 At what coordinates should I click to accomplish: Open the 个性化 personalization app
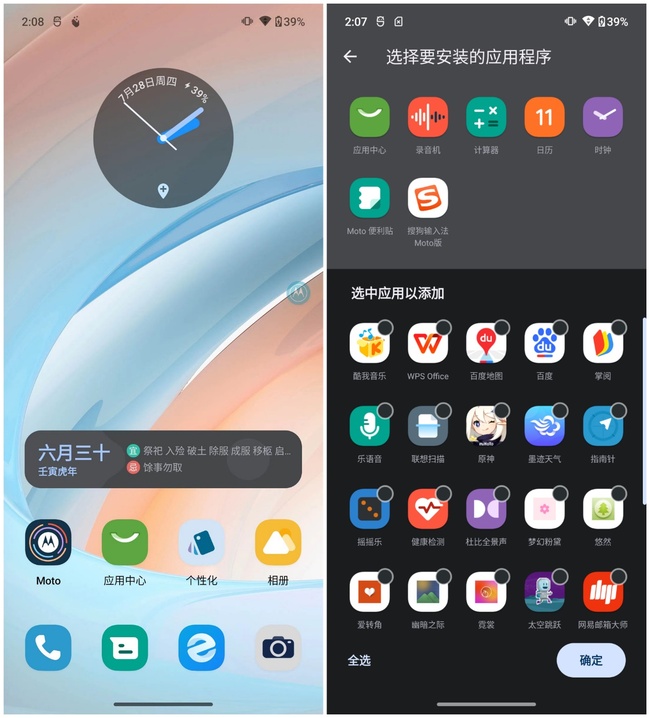pos(201,543)
